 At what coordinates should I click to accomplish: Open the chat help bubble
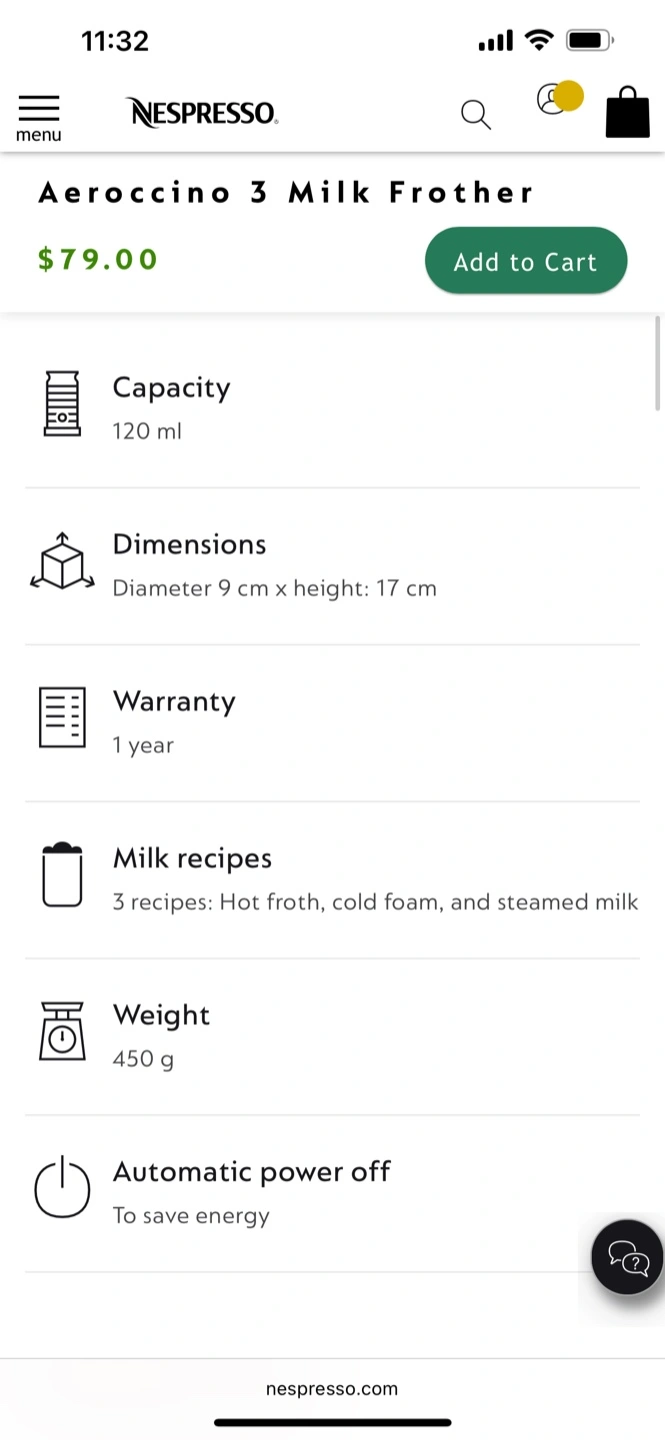[627, 1258]
